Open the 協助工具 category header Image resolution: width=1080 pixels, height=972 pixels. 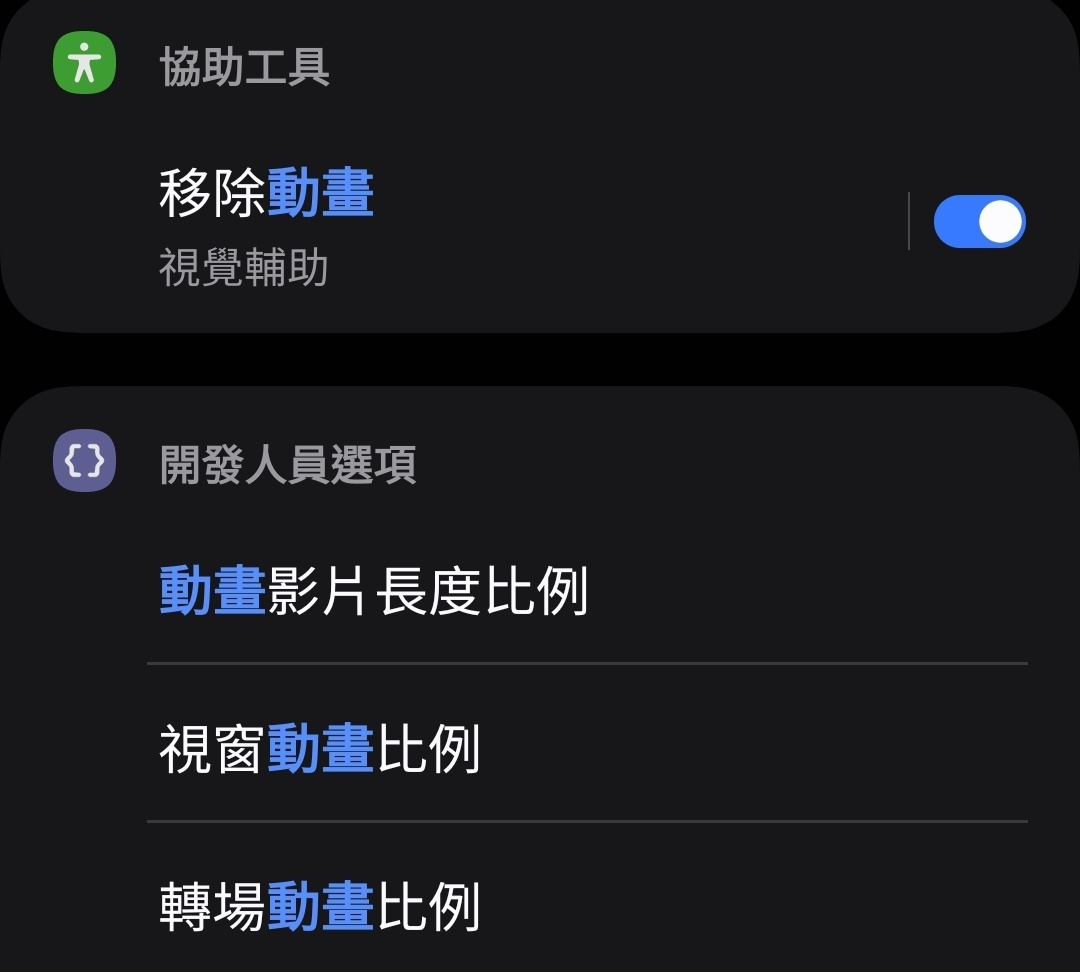pyautogui.click(x=244, y=66)
